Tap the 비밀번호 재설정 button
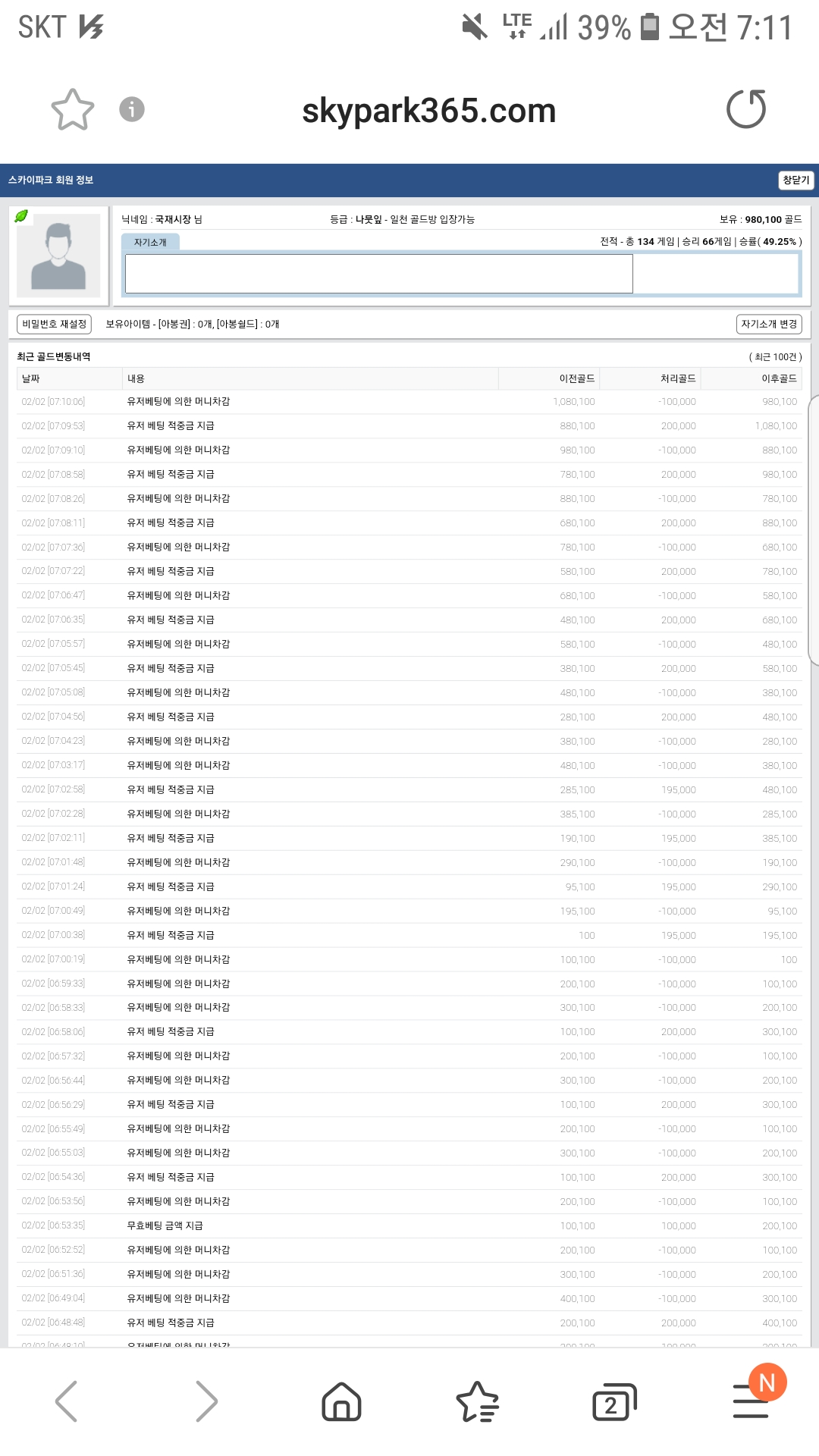The height and width of the screenshot is (1456, 819). (x=54, y=325)
